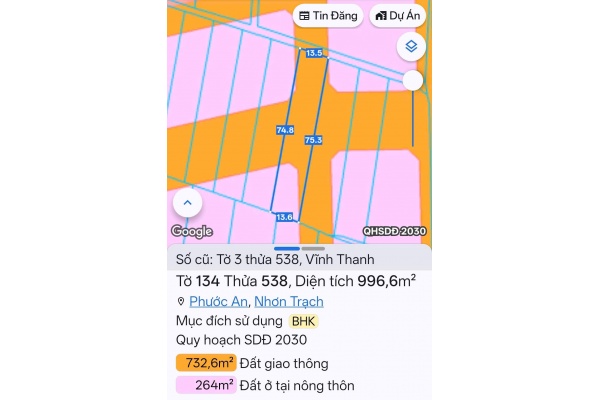Open the Tin Đăng listings button
The image size is (600, 400).
[328, 16]
